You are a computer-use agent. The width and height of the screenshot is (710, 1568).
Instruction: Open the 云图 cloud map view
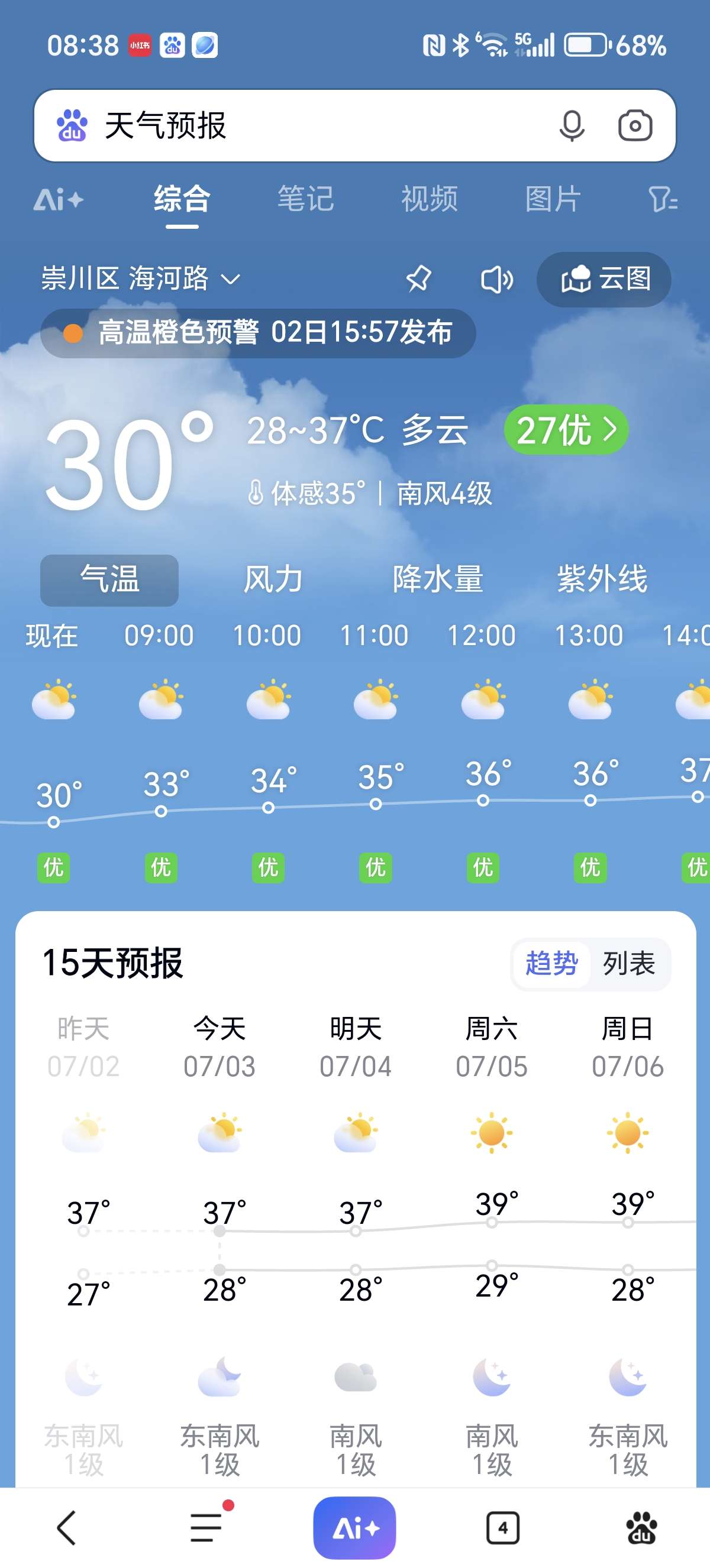click(x=603, y=280)
